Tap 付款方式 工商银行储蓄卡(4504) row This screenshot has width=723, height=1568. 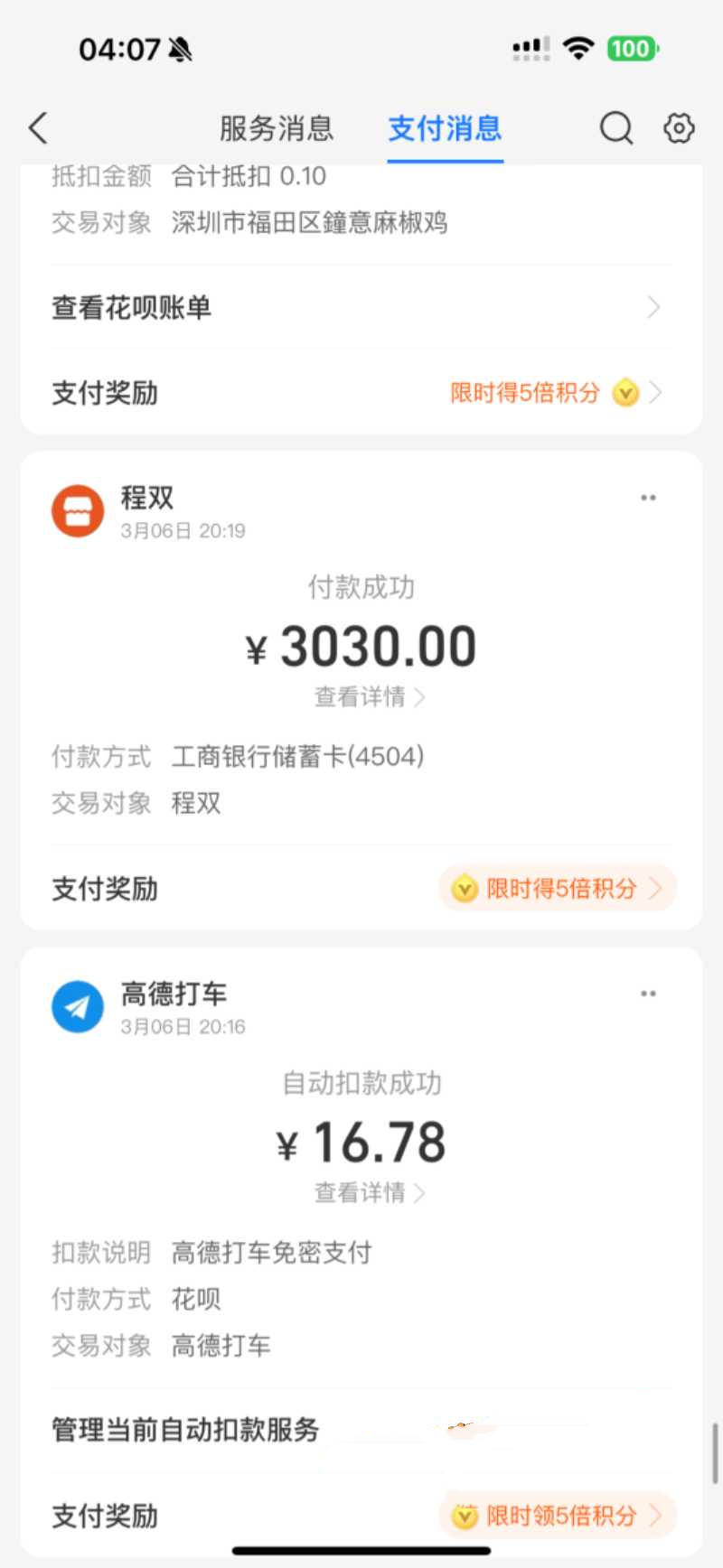[298, 757]
